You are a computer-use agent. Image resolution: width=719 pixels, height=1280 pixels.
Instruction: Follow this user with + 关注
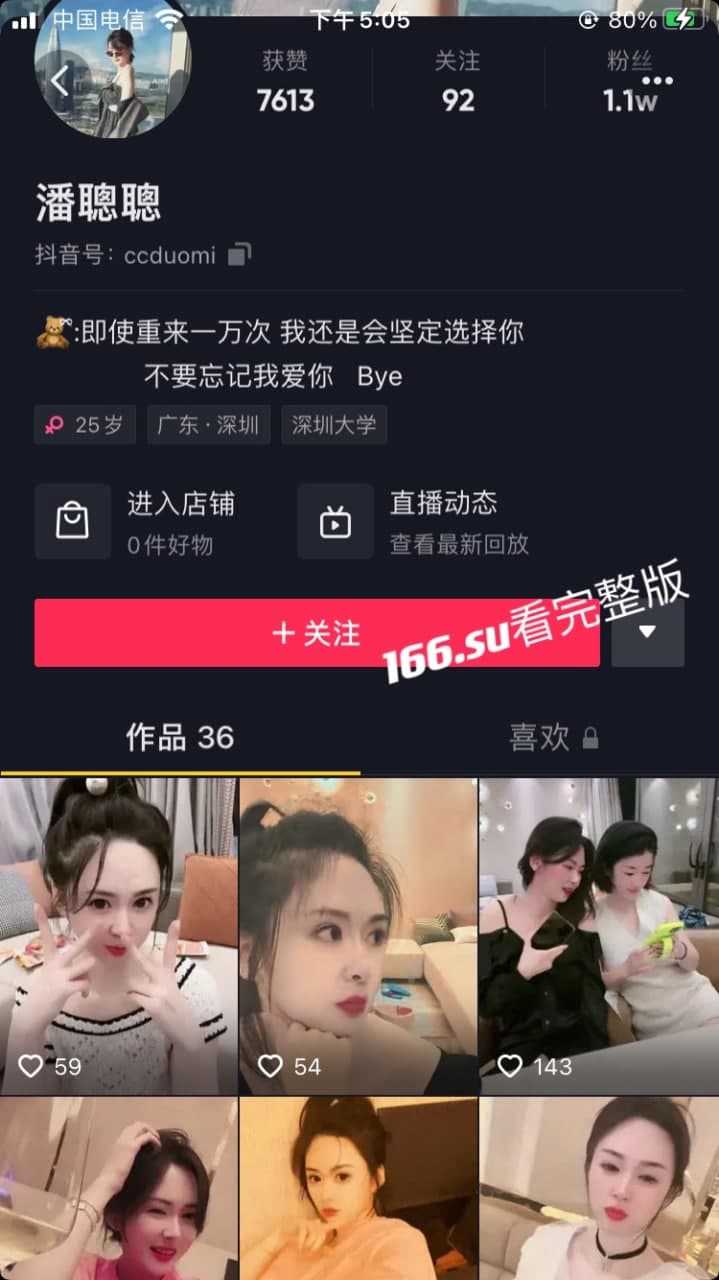316,633
